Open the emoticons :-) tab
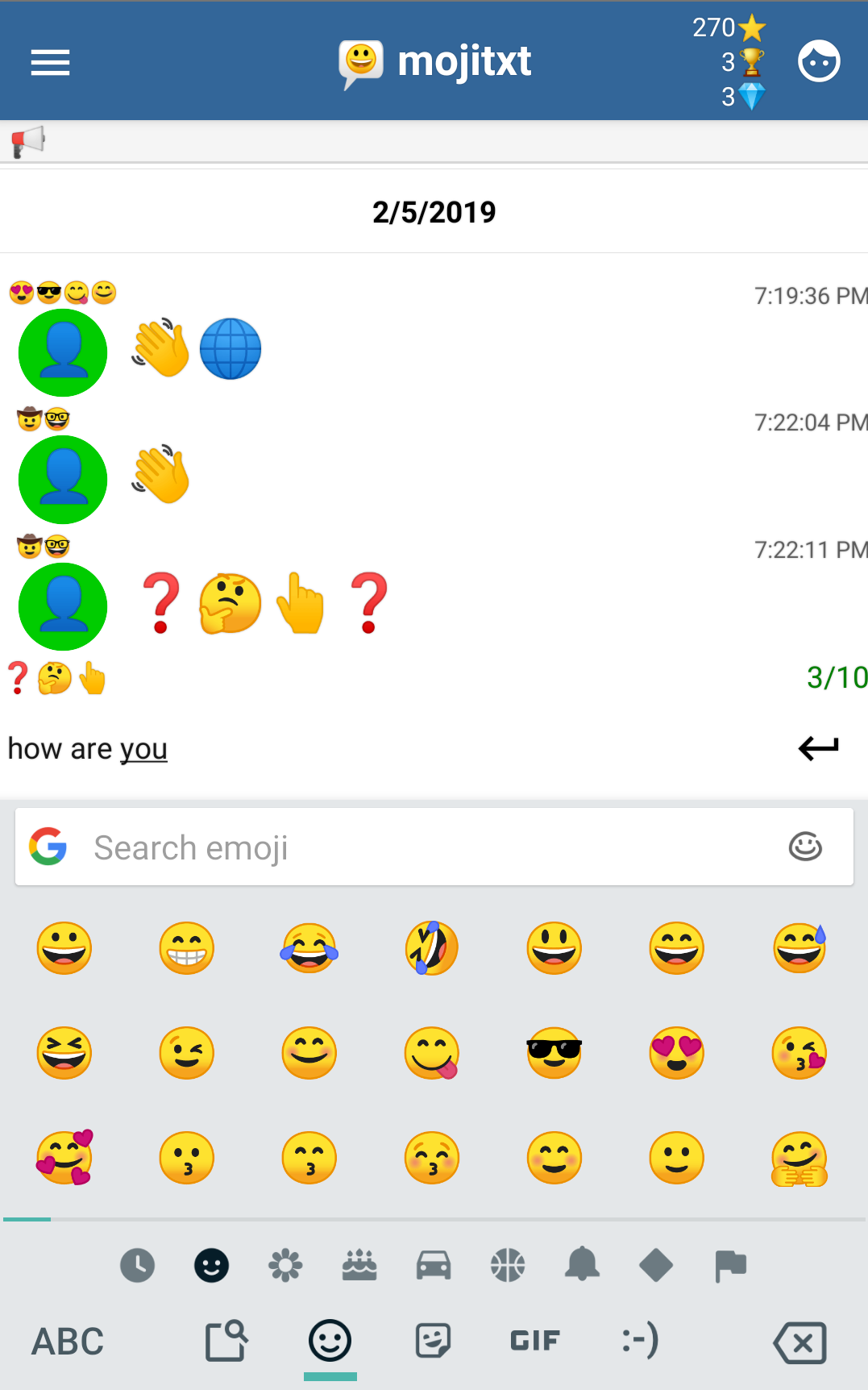 640,1342
